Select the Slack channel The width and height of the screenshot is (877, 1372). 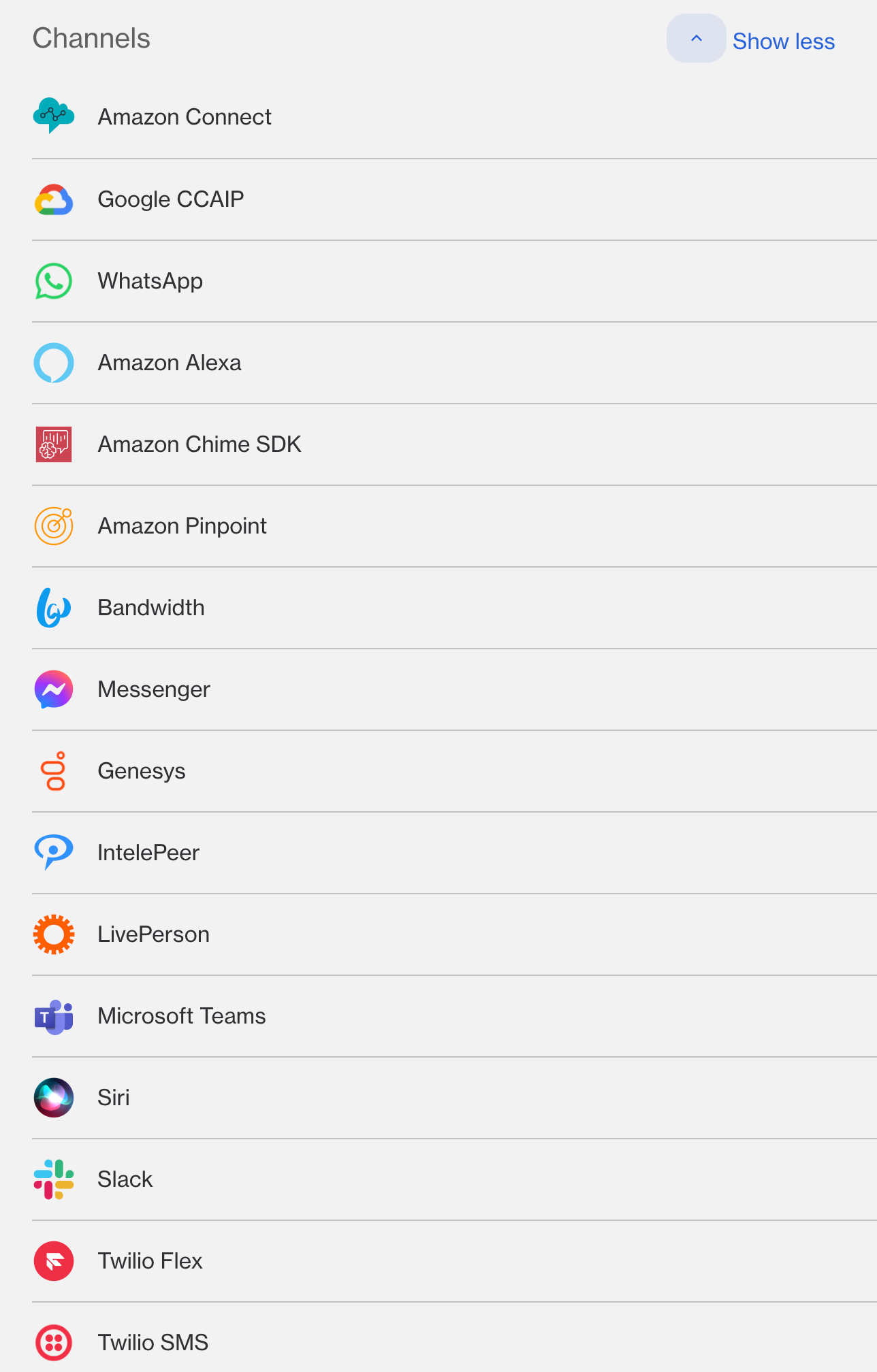(x=125, y=1179)
